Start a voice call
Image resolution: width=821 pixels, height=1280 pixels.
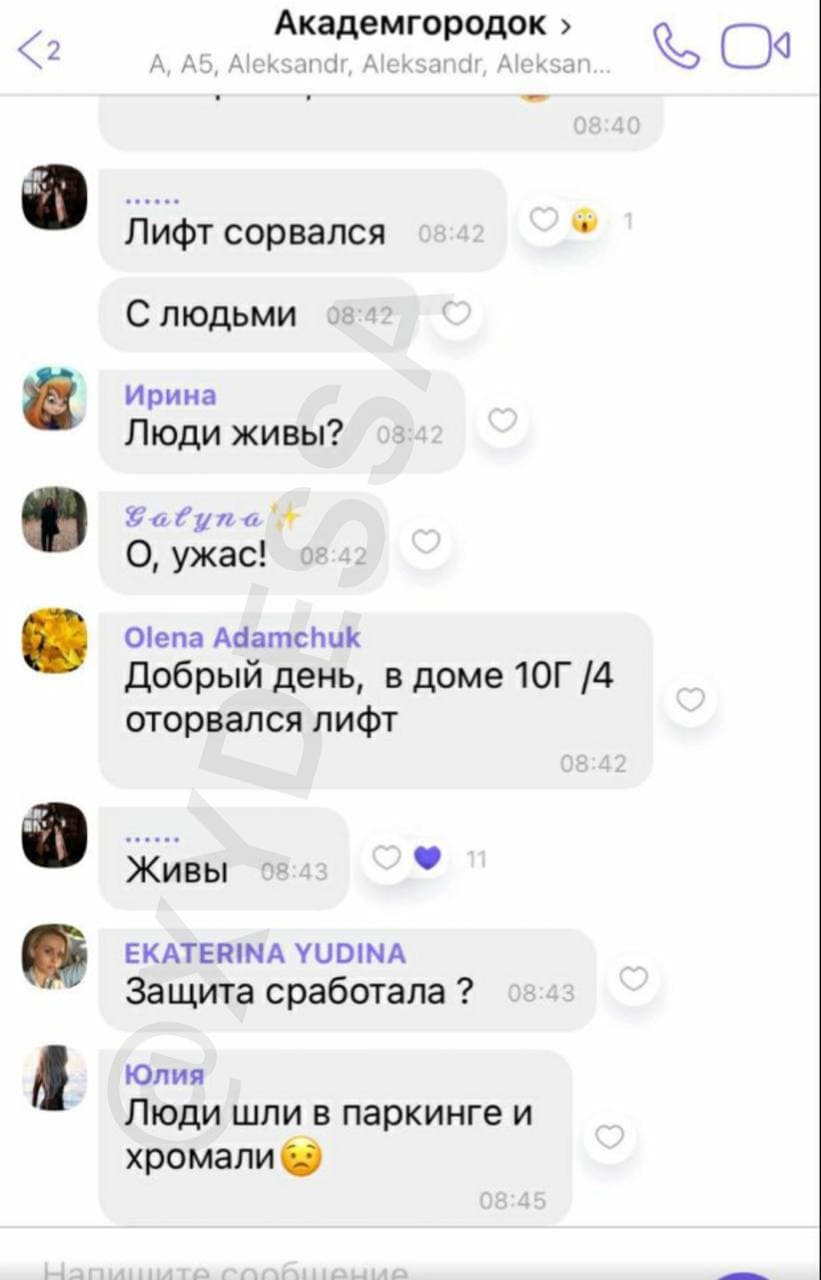[x=676, y=46]
